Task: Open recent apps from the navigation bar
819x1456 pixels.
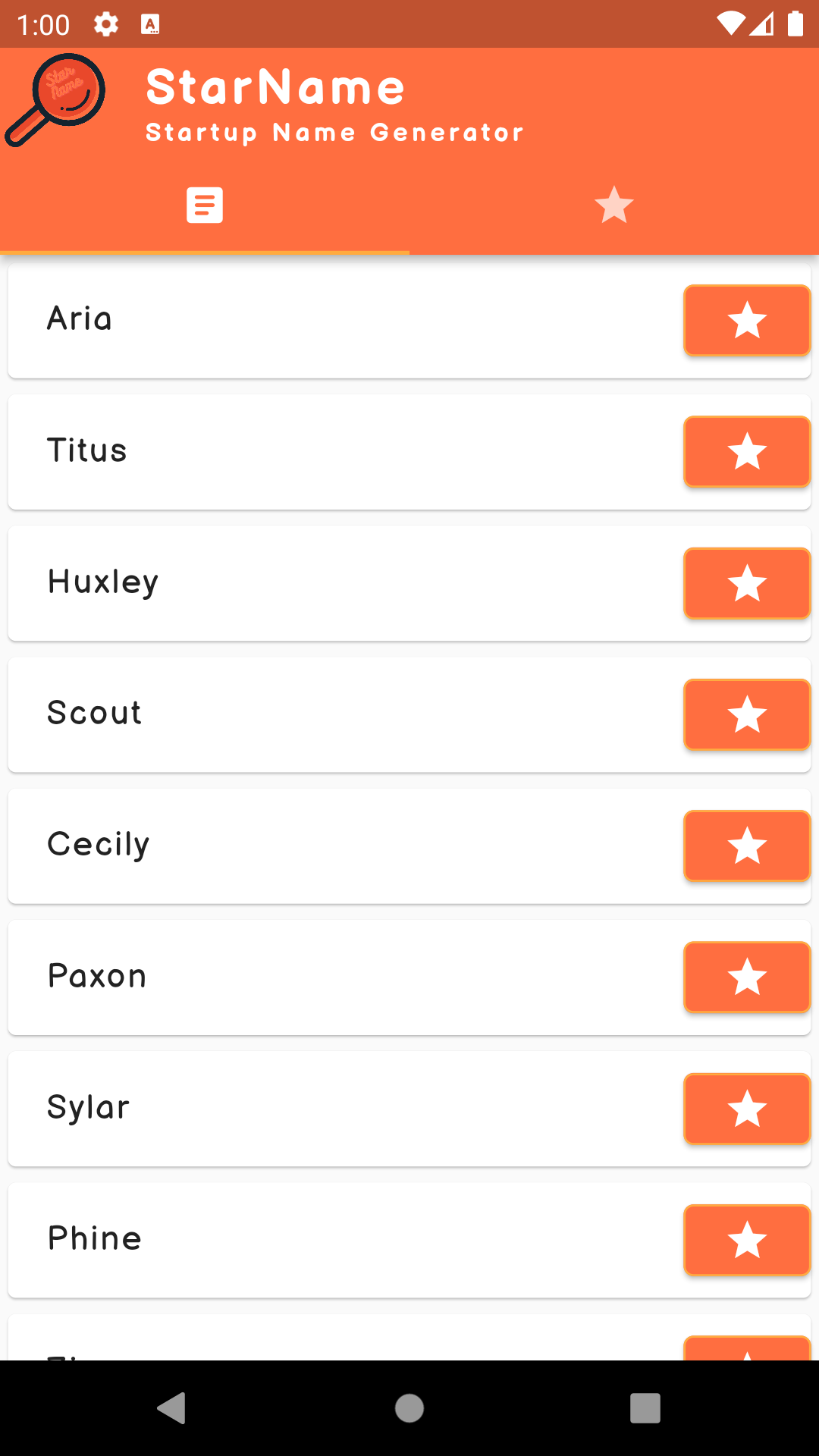Action: point(645,1408)
